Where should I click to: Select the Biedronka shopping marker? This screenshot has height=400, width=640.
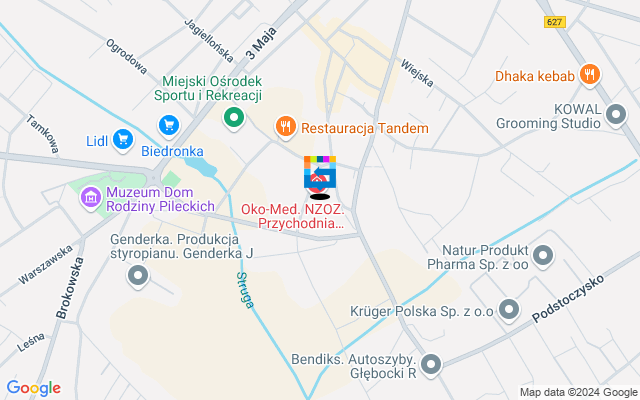pos(168,126)
